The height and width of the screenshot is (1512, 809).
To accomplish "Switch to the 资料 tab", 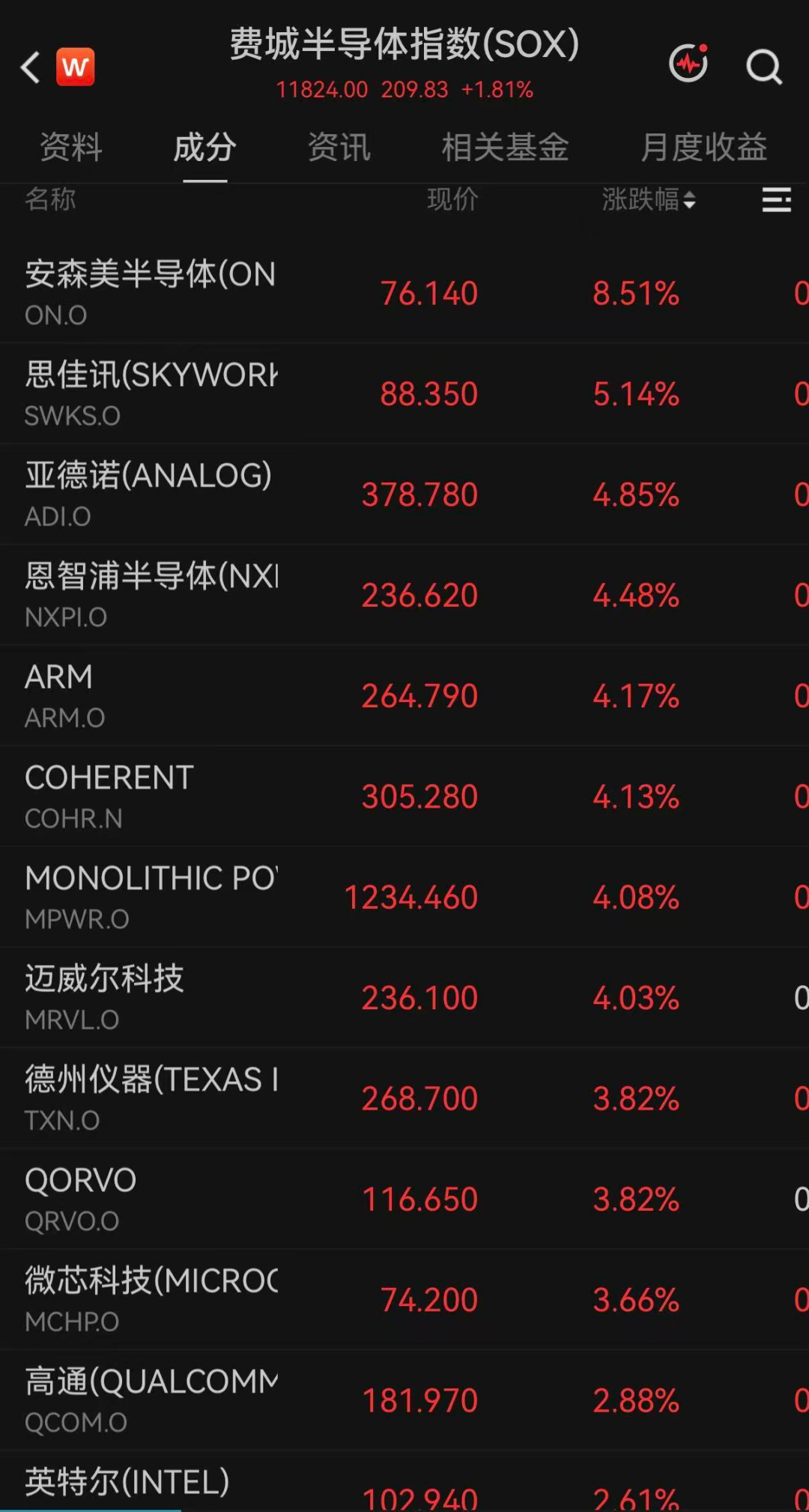I will coord(70,147).
